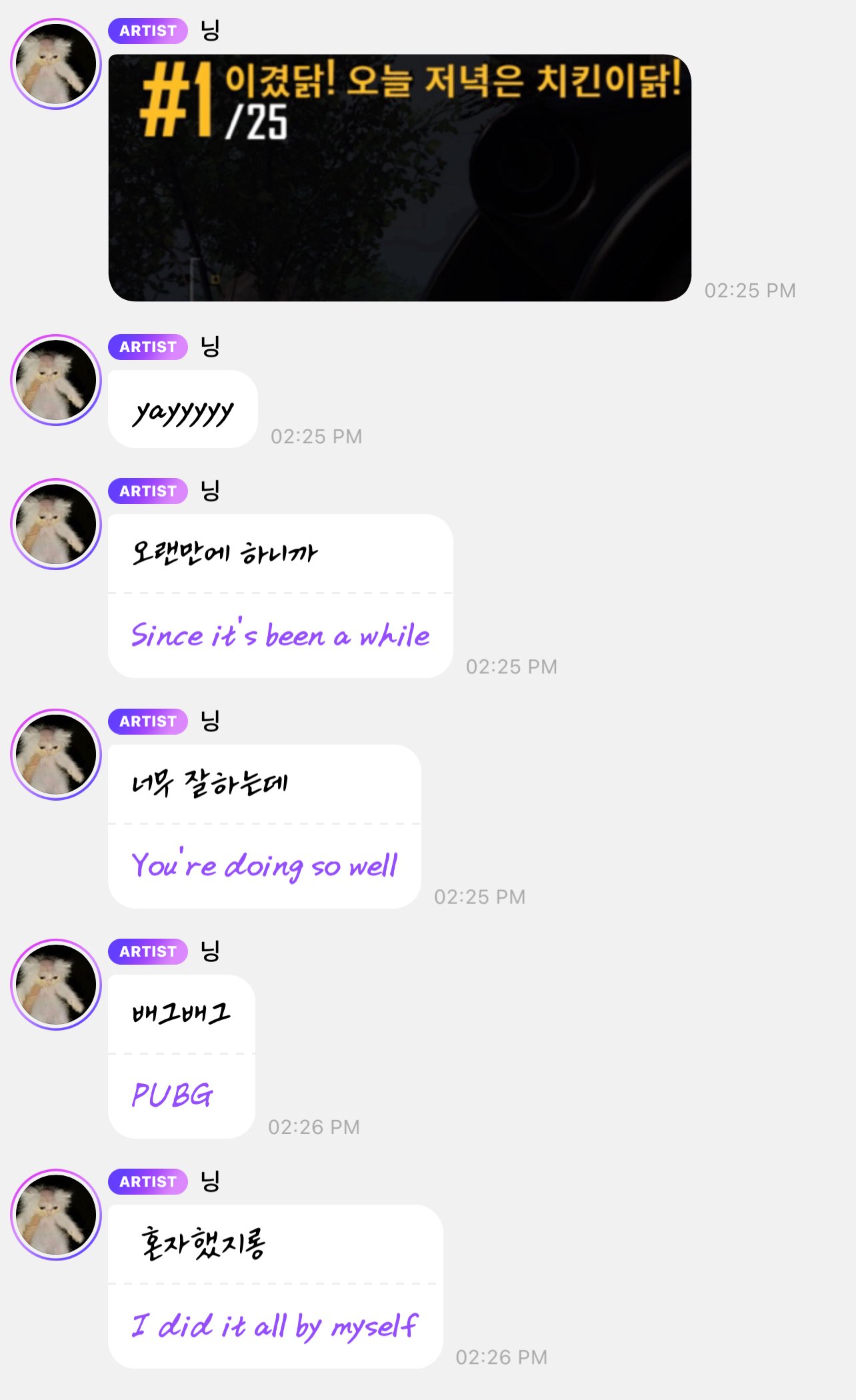The image size is (856, 1400).
Task: Tap the artist avatar beside the 'yayyyyy' message
Action: pyautogui.click(x=56, y=380)
